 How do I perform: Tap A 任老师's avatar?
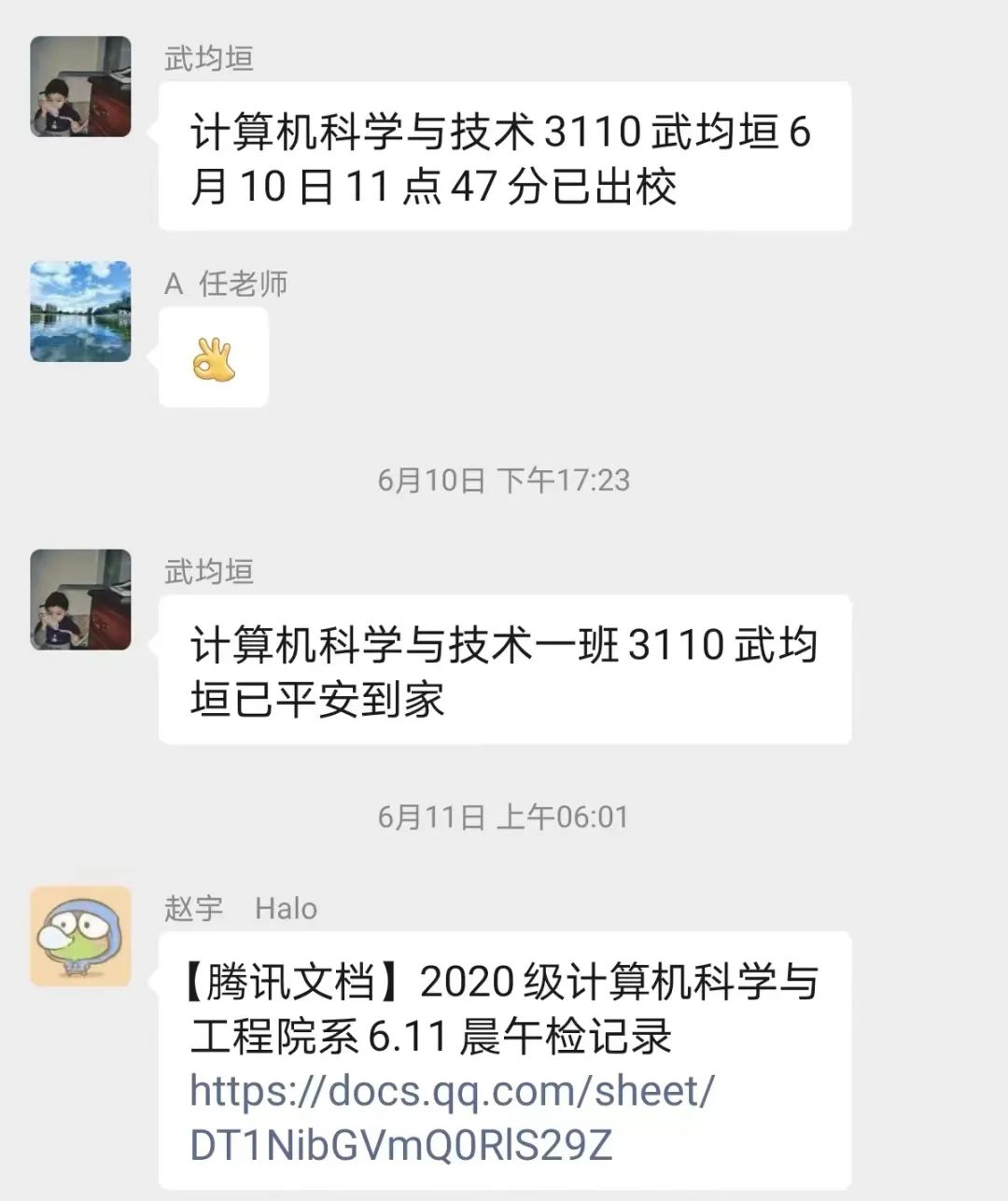tap(81, 312)
